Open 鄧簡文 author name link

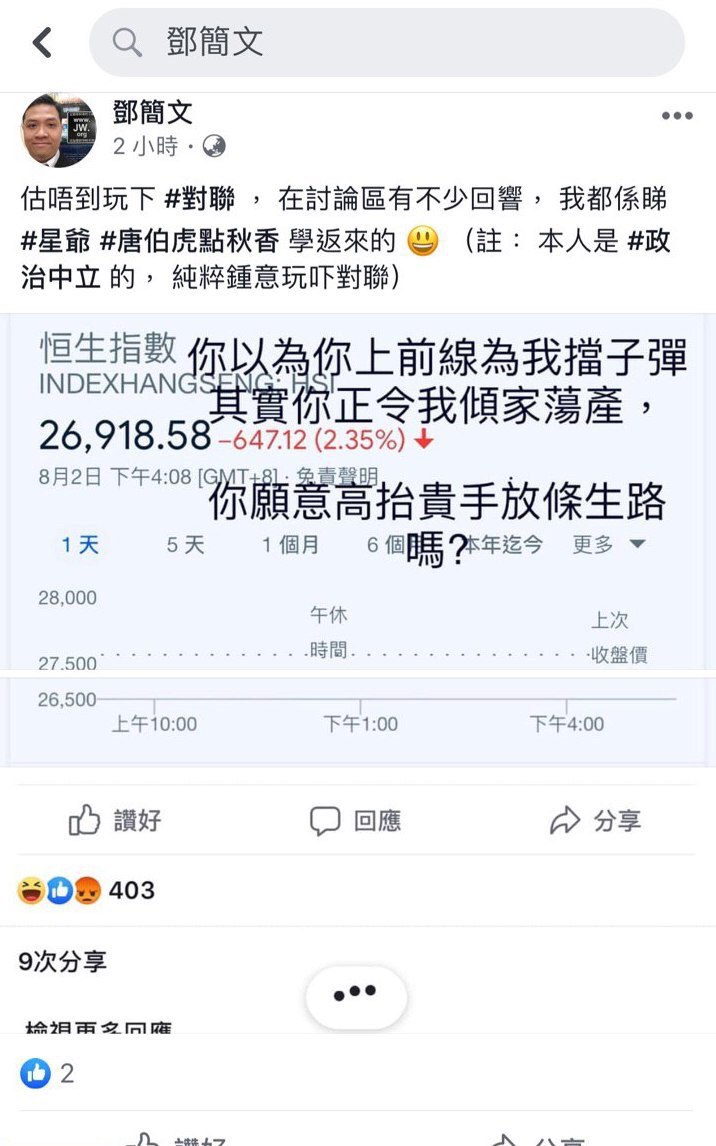pos(152,113)
